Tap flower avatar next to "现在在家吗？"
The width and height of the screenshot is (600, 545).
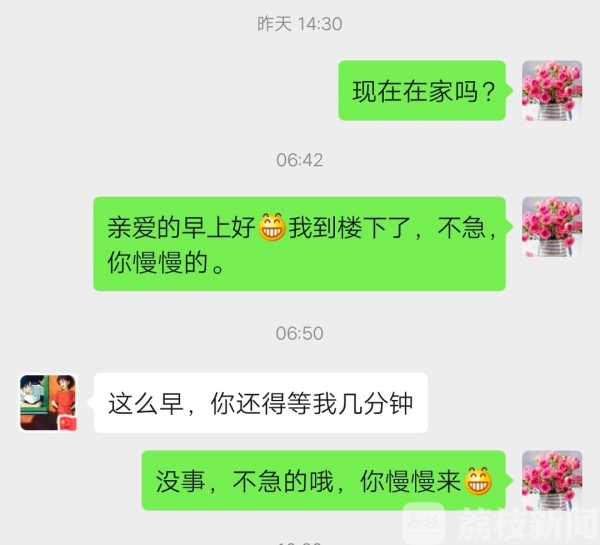552,91
